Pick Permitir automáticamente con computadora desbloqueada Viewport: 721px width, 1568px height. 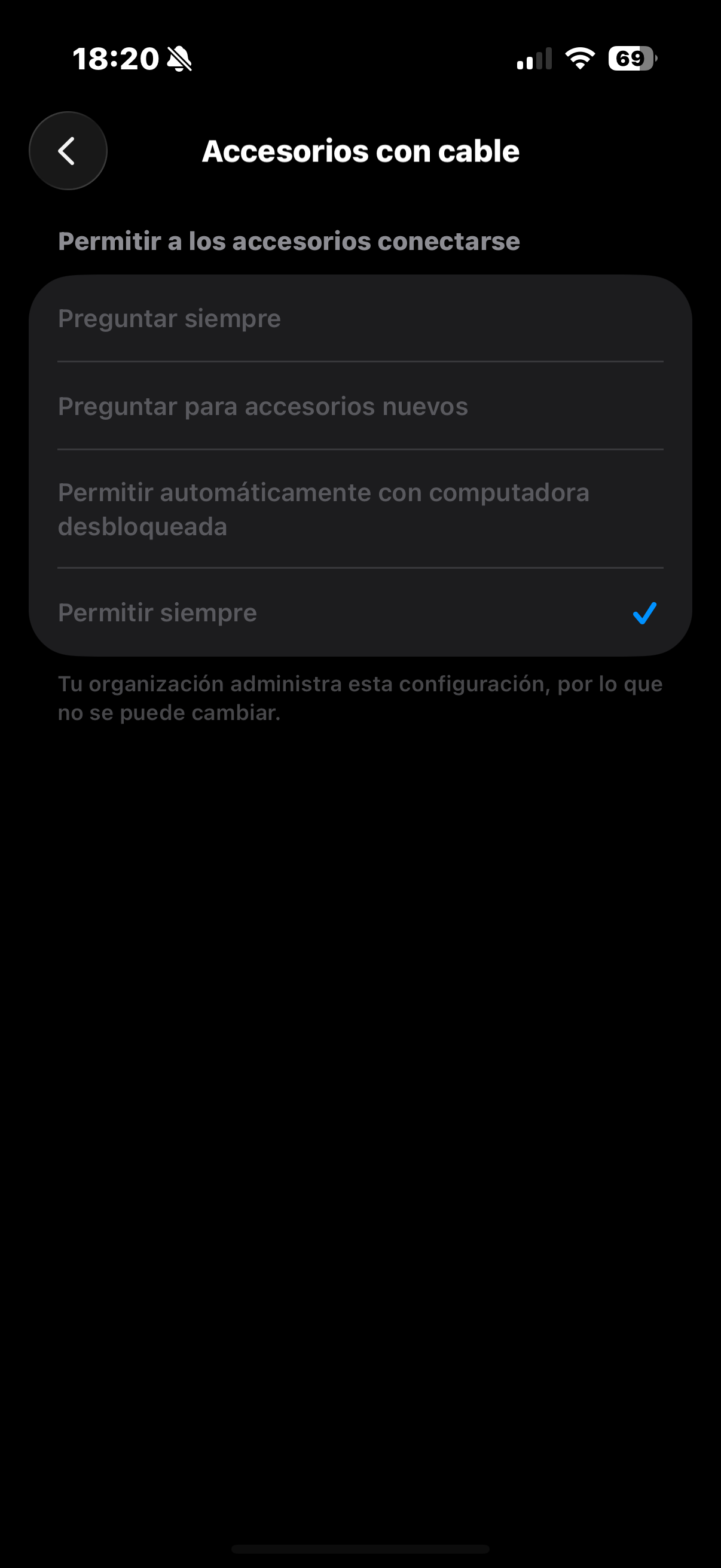[x=359, y=509]
